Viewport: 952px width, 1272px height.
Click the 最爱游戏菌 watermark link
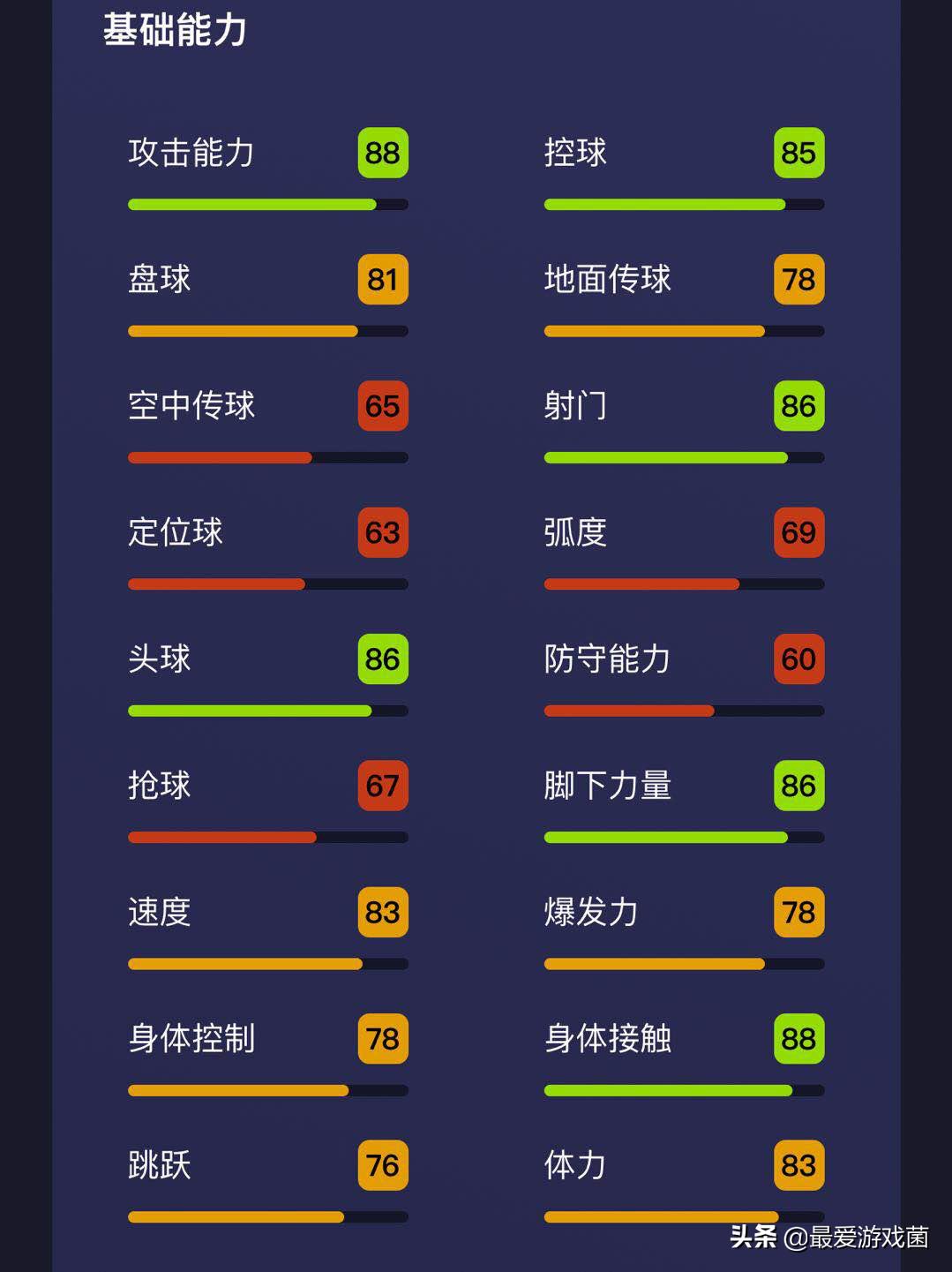[838, 1239]
